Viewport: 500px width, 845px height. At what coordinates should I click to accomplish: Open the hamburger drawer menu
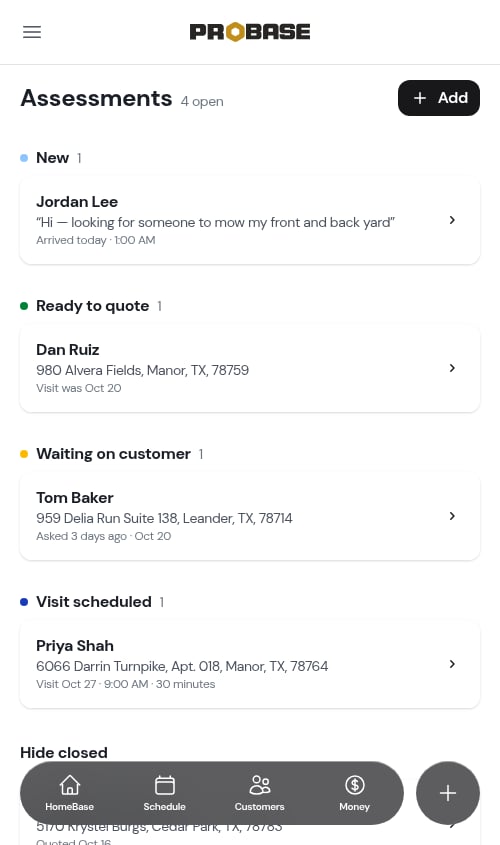(x=32, y=32)
